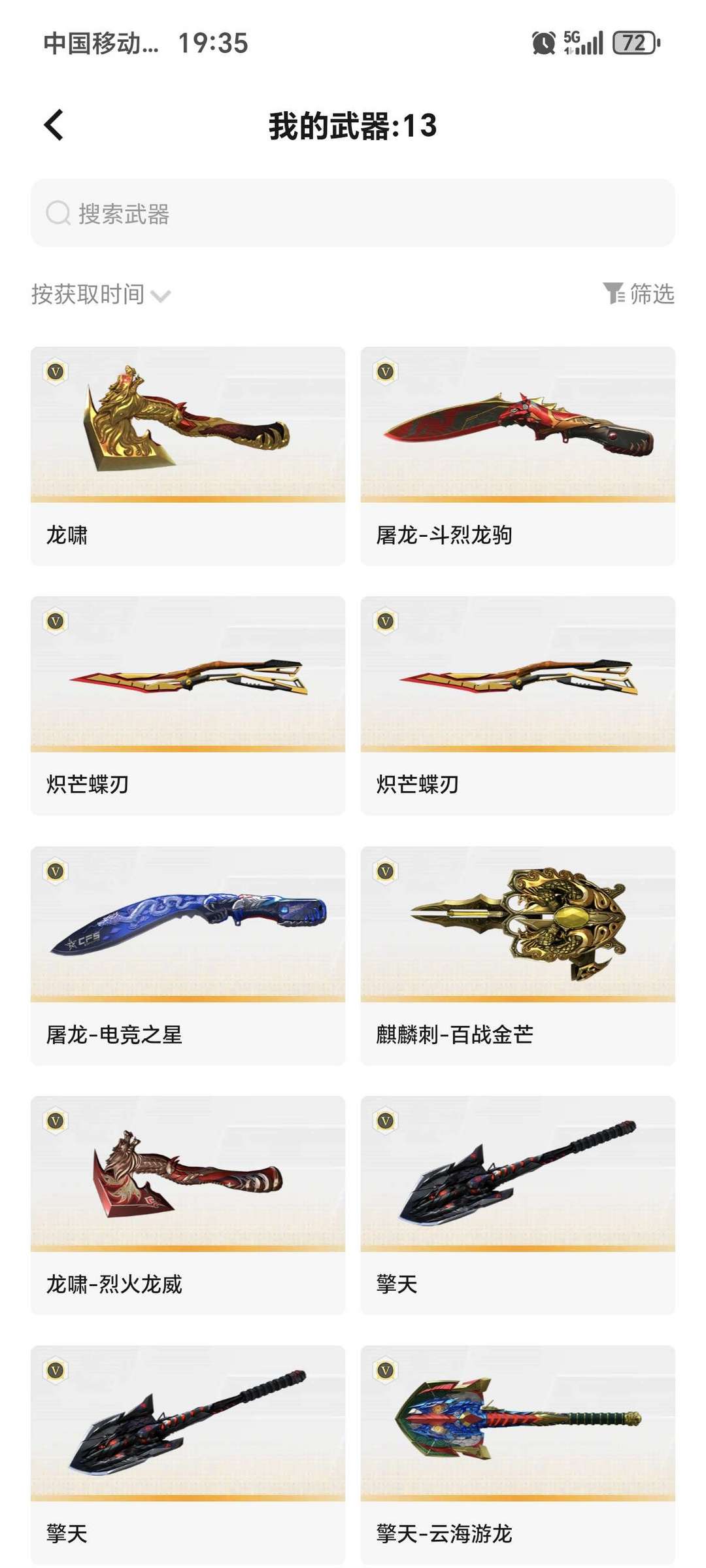Expand the 按获取时间 sort dropdown
This screenshot has width=706, height=1568.
[x=101, y=295]
